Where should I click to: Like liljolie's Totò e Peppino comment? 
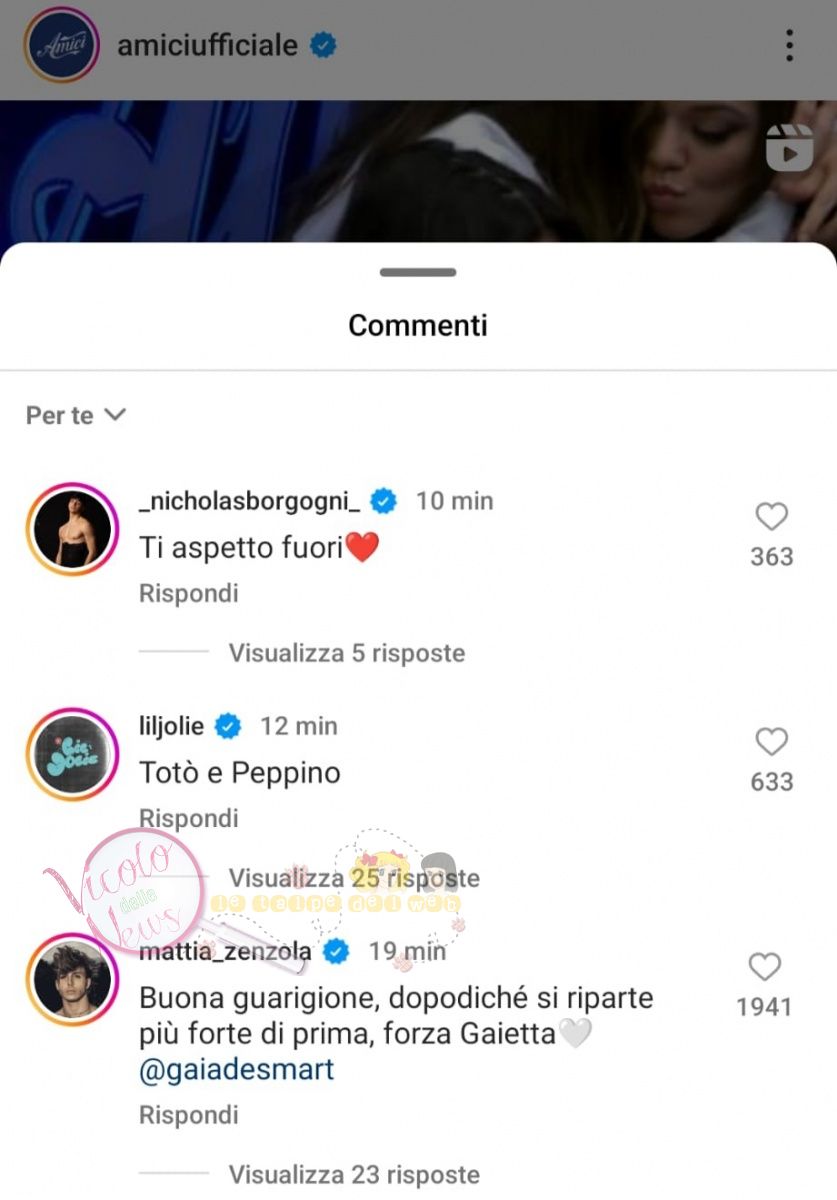771,742
